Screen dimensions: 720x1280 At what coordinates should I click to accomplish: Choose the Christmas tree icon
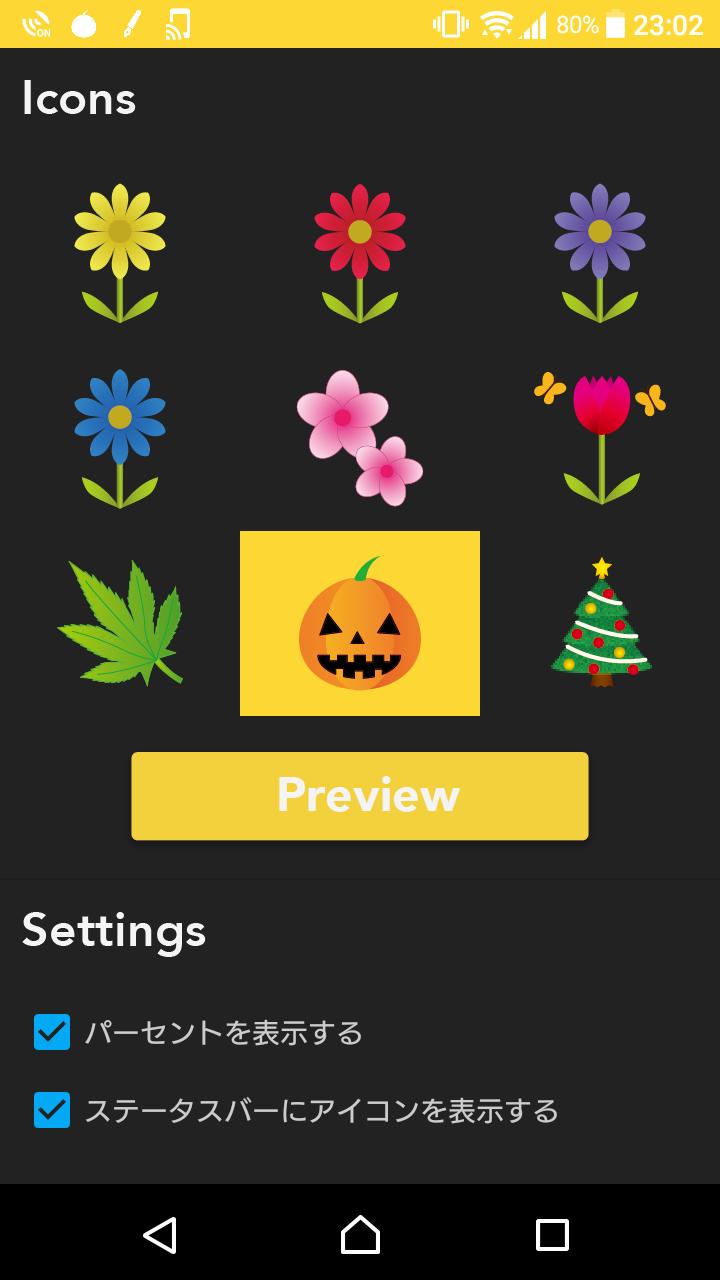(600, 623)
